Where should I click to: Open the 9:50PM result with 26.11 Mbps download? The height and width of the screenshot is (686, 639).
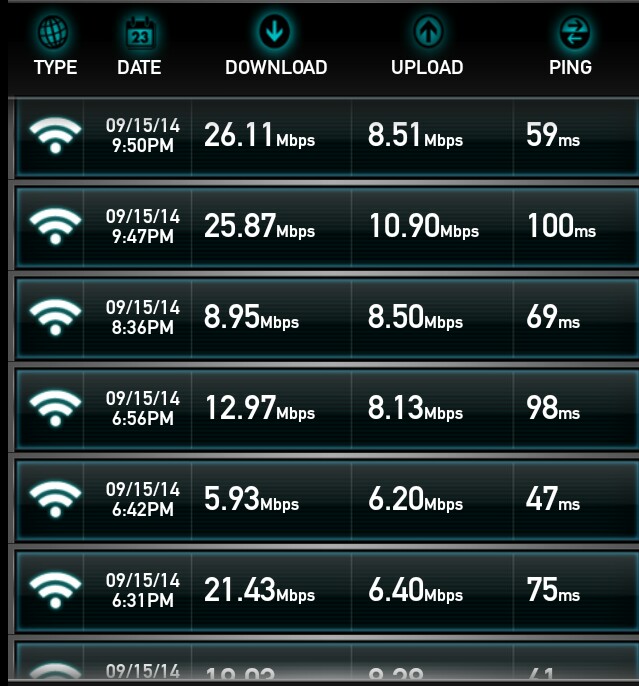[320, 136]
